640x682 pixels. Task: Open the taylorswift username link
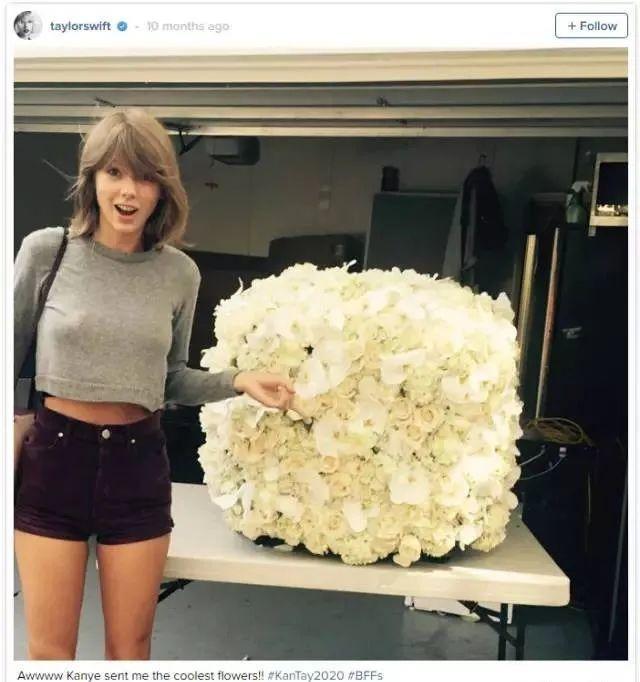[x=80, y=26]
